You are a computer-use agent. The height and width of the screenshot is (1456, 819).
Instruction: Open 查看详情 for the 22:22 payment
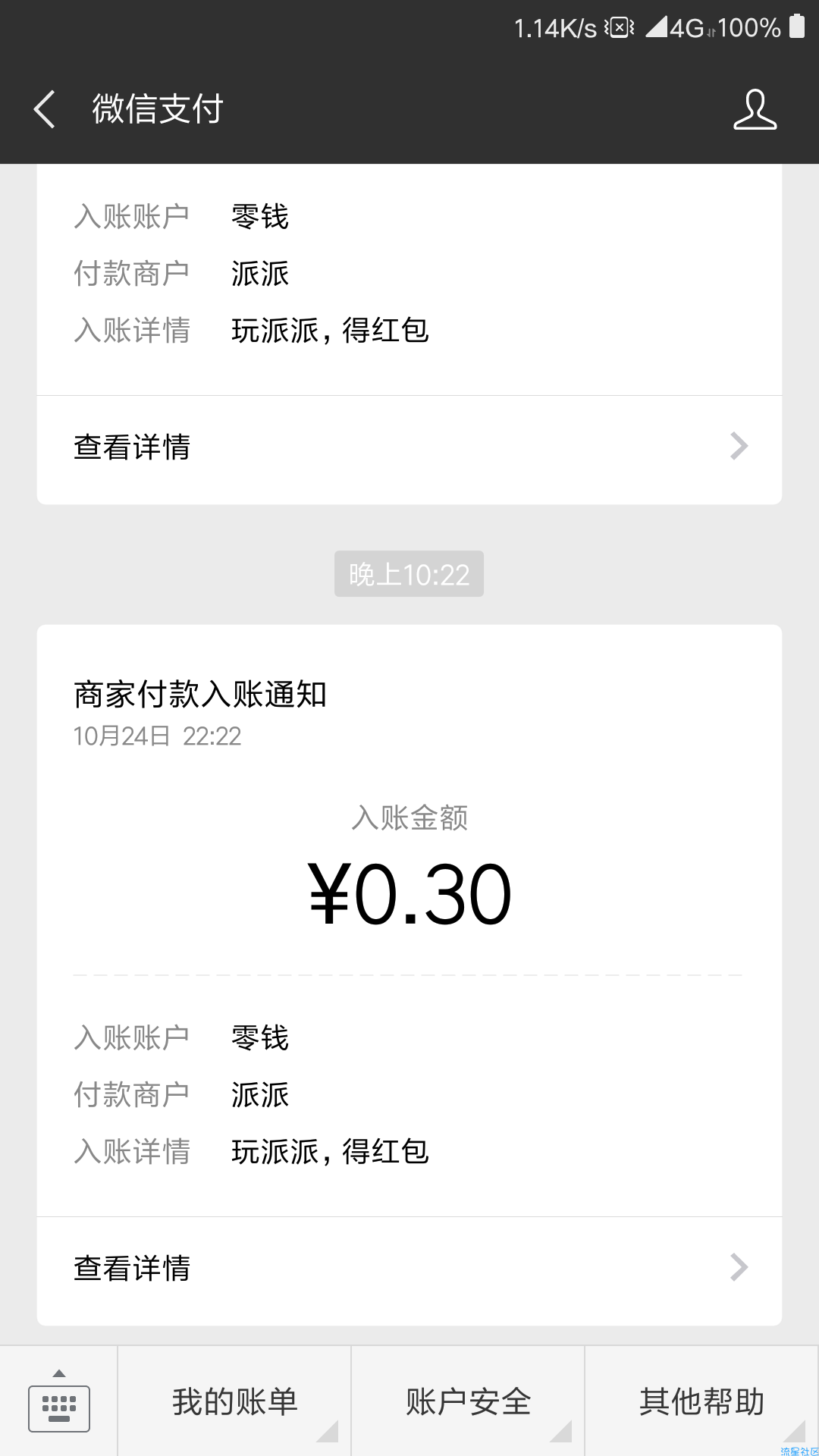409,1268
